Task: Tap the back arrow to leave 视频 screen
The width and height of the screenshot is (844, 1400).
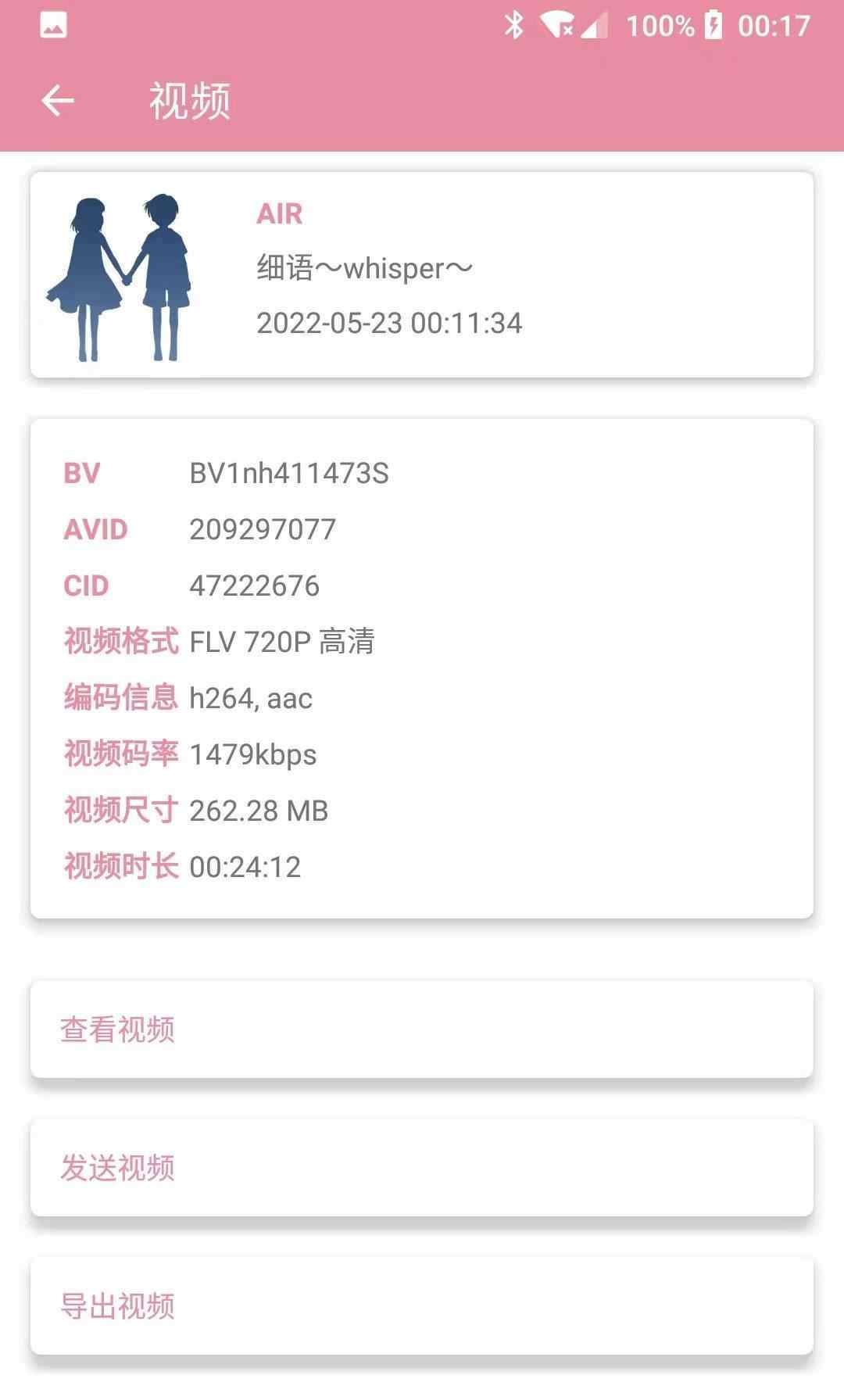Action: coord(57,99)
